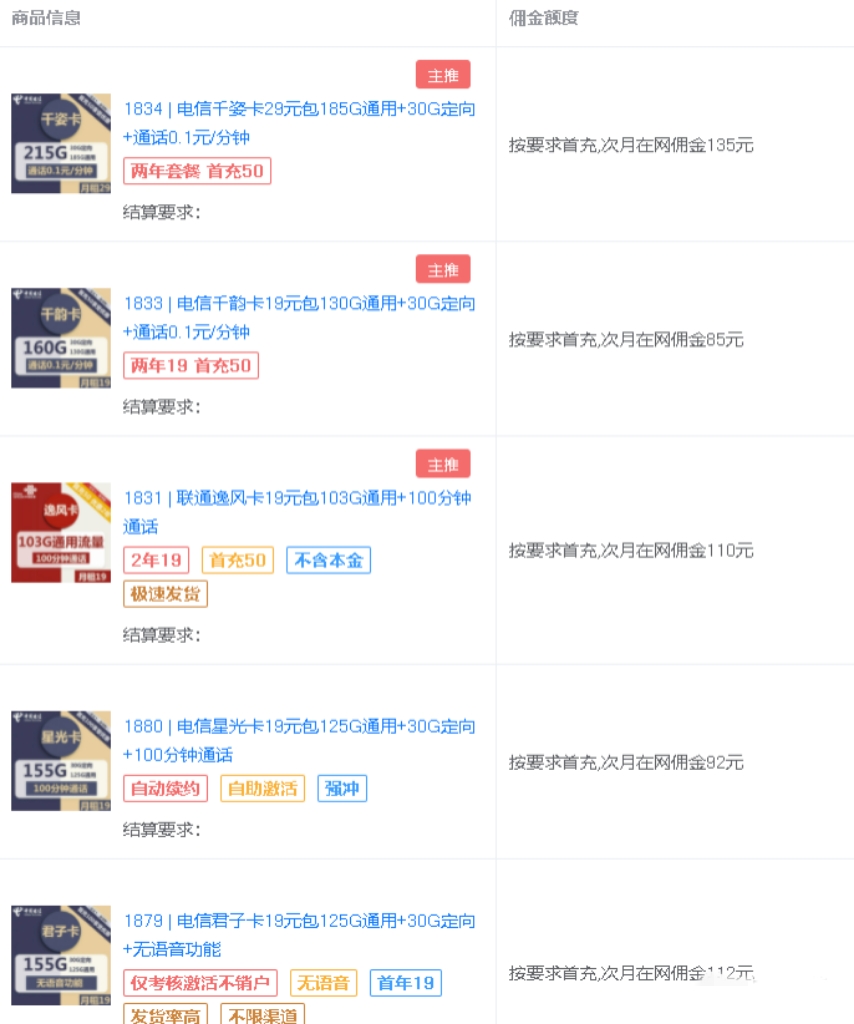
Task: Click the 主推 badge on 千姿卡 listing
Action: 443,74
